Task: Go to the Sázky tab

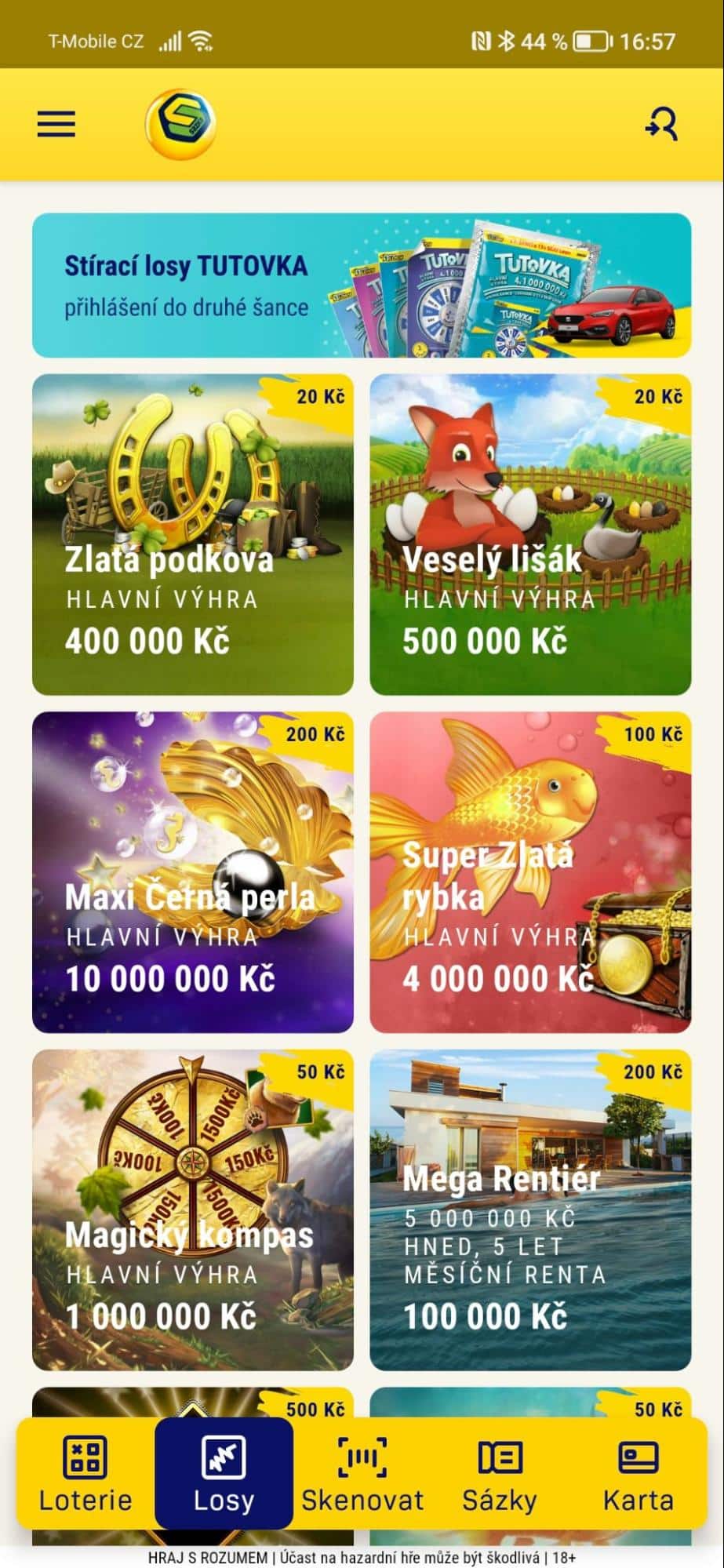Action: tap(500, 1475)
